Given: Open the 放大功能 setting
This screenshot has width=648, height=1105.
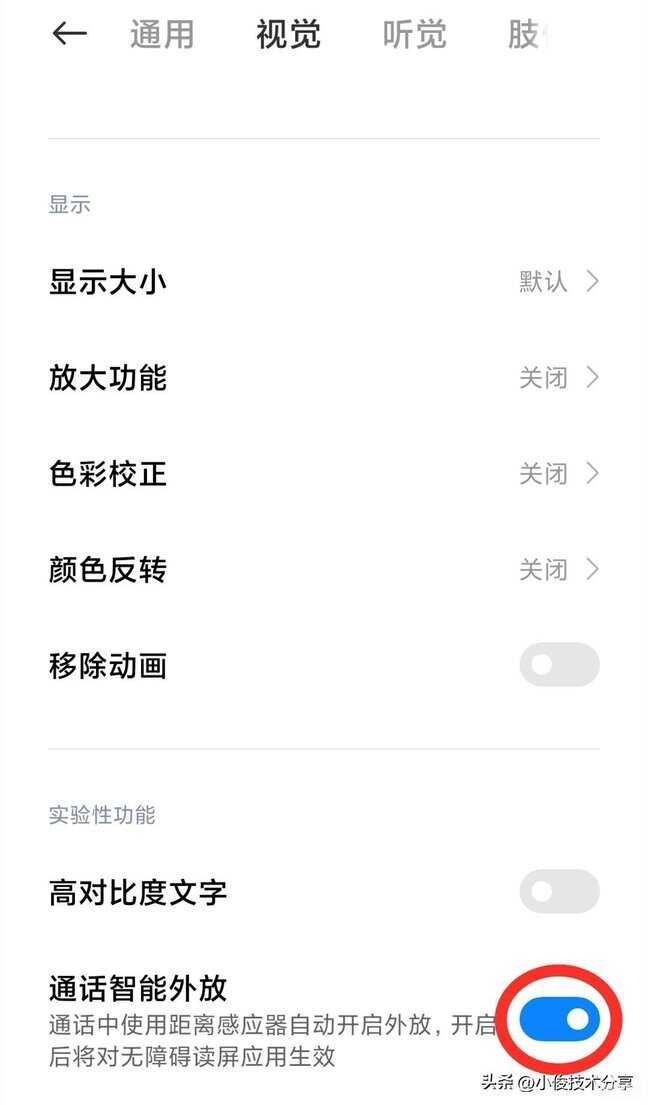Looking at the screenshot, I should (x=323, y=378).
